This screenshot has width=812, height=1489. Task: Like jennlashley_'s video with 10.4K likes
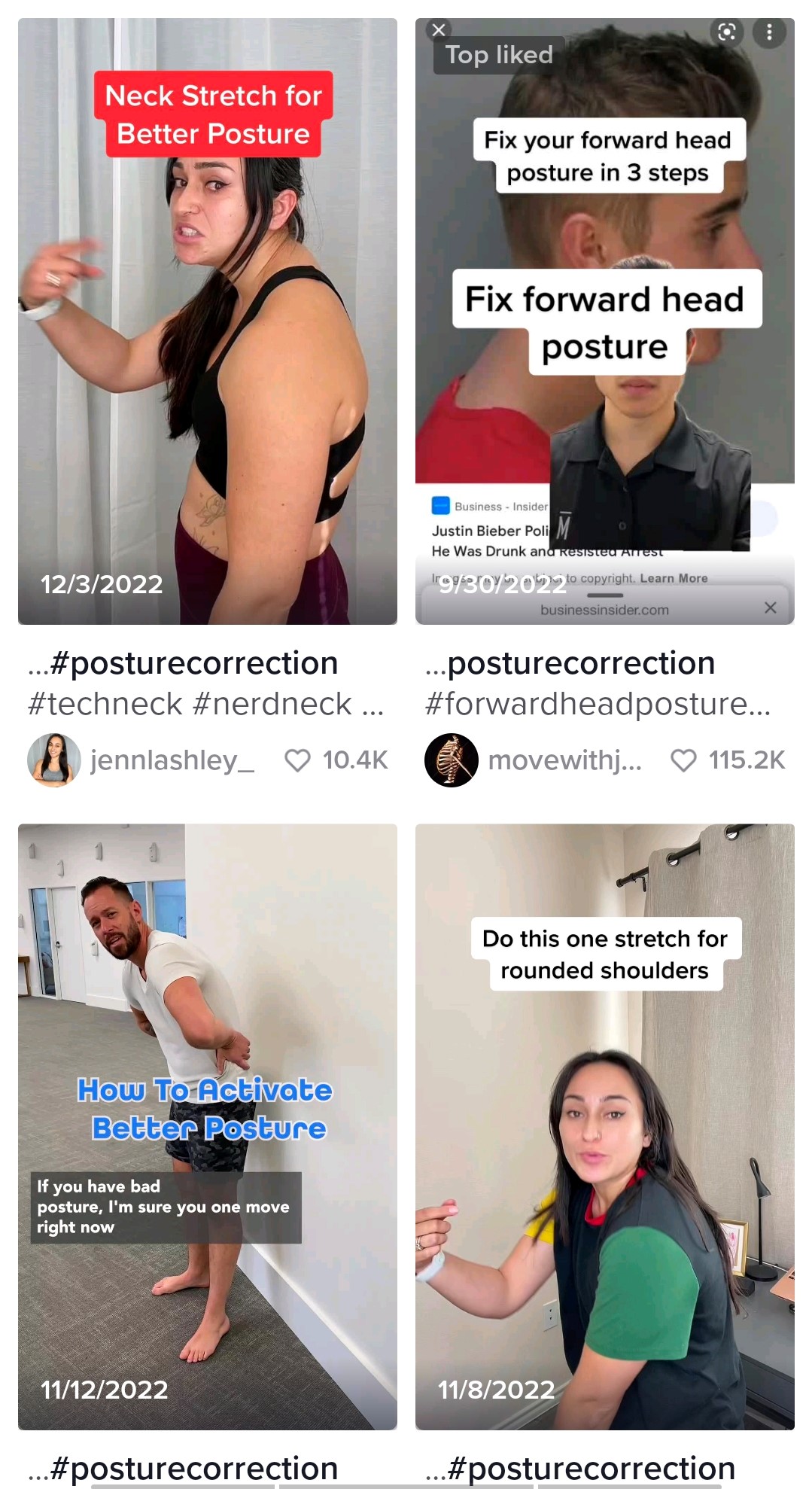tap(298, 760)
